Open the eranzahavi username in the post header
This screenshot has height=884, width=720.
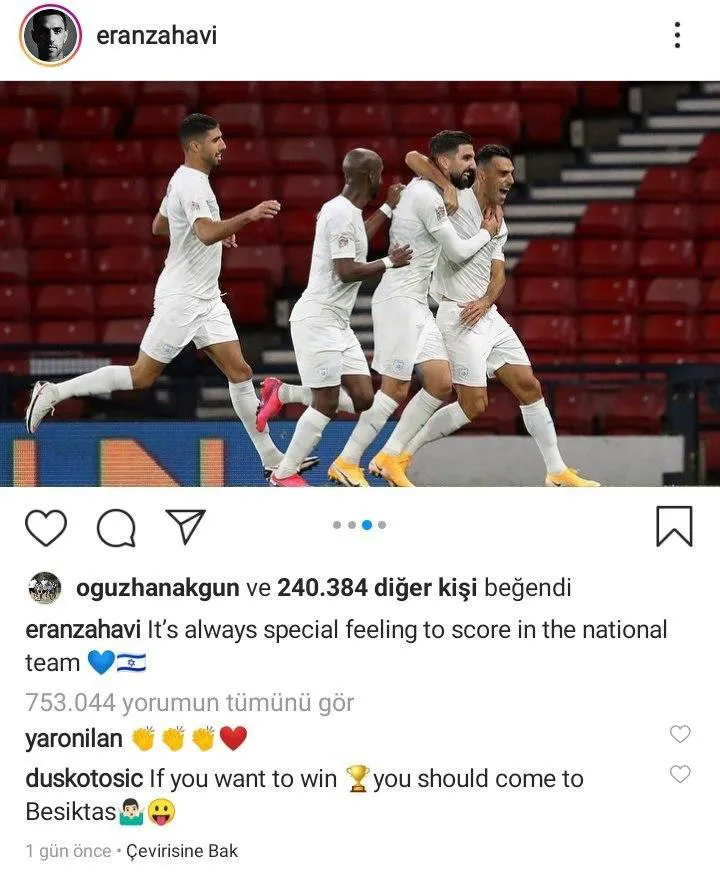point(156,36)
